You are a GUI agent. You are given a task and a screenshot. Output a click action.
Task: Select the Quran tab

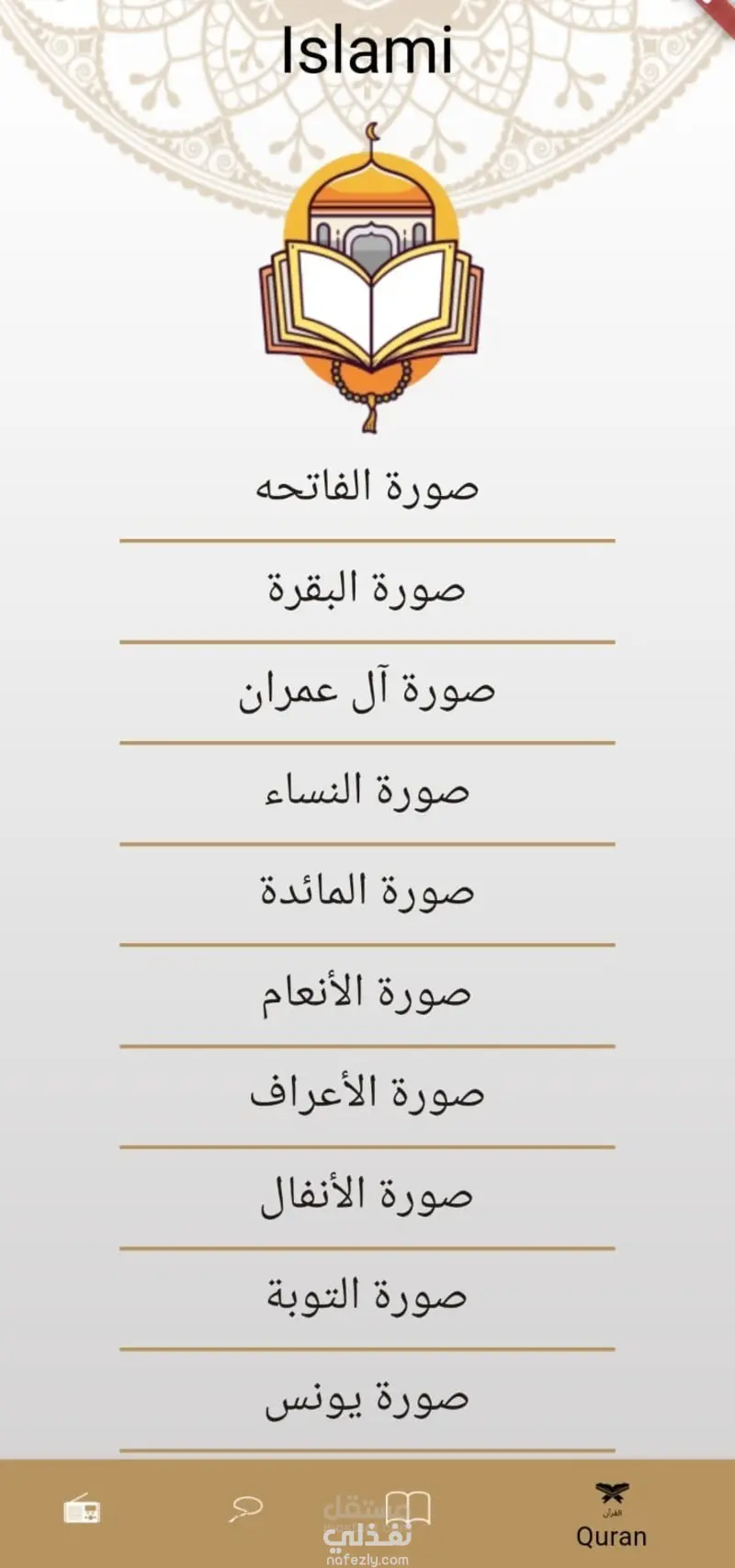tap(611, 1516)
